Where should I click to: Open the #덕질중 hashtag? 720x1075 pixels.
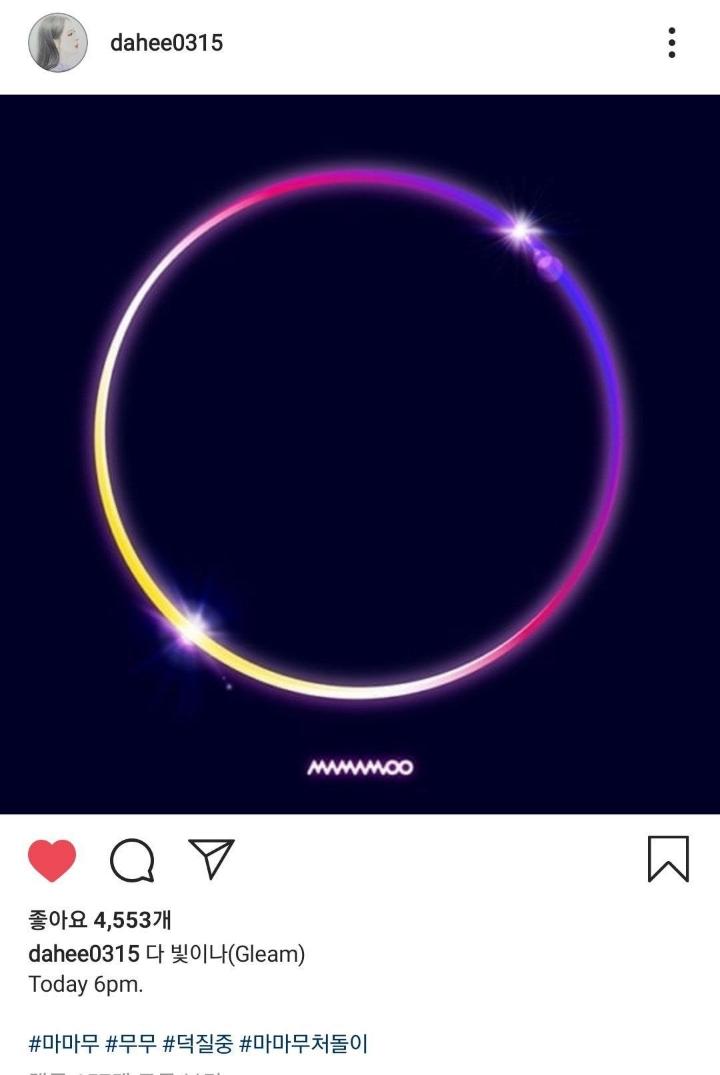point(198,1044)
